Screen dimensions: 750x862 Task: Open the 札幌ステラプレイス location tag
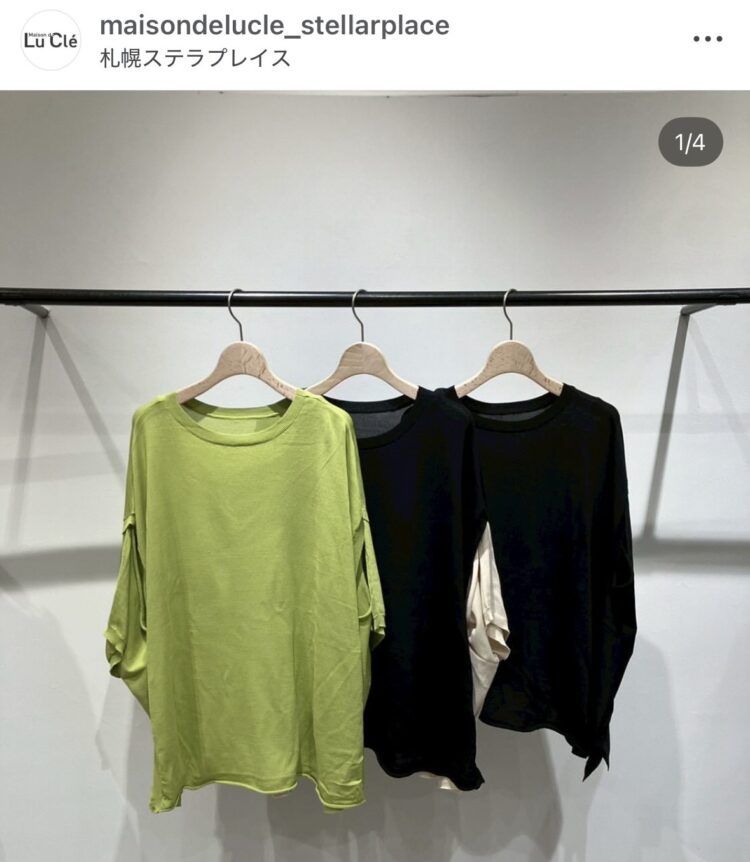[195, 58]
